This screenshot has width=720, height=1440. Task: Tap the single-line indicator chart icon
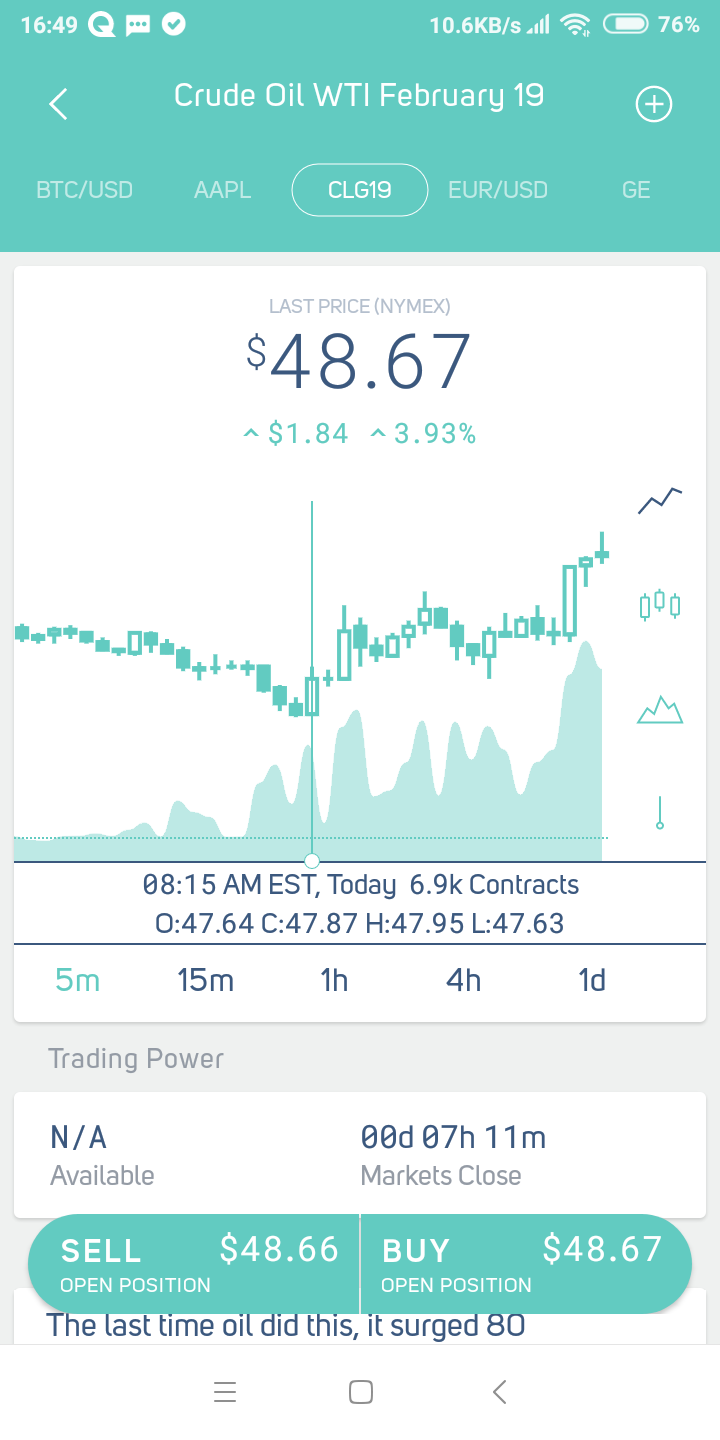pyautogui.click(x=660, y=812)
